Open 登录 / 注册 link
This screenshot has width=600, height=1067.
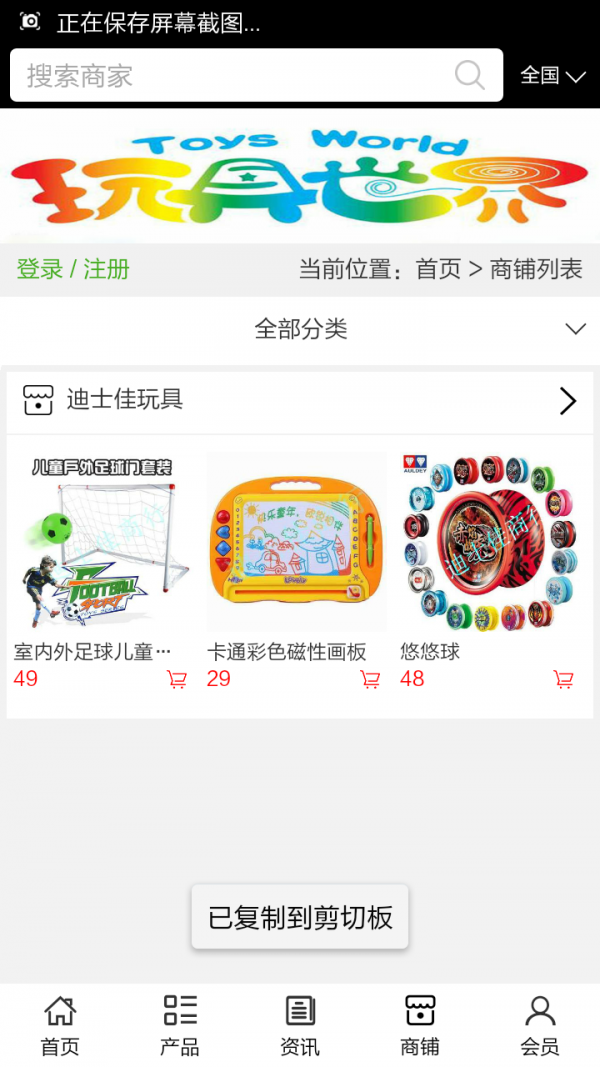[73, 269]
